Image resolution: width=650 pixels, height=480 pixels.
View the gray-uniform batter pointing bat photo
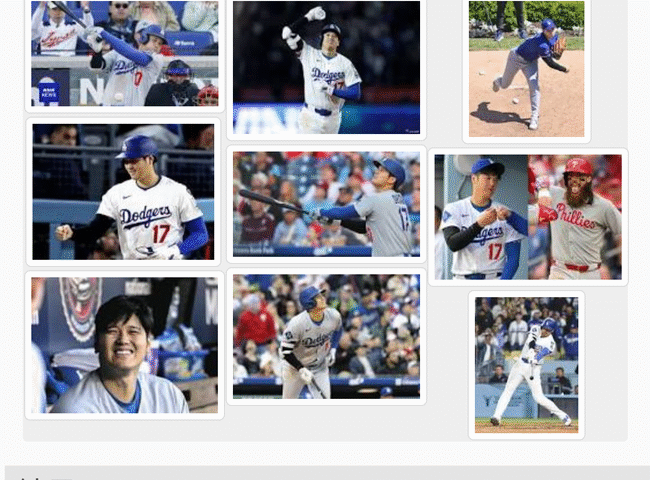(326, 204)
